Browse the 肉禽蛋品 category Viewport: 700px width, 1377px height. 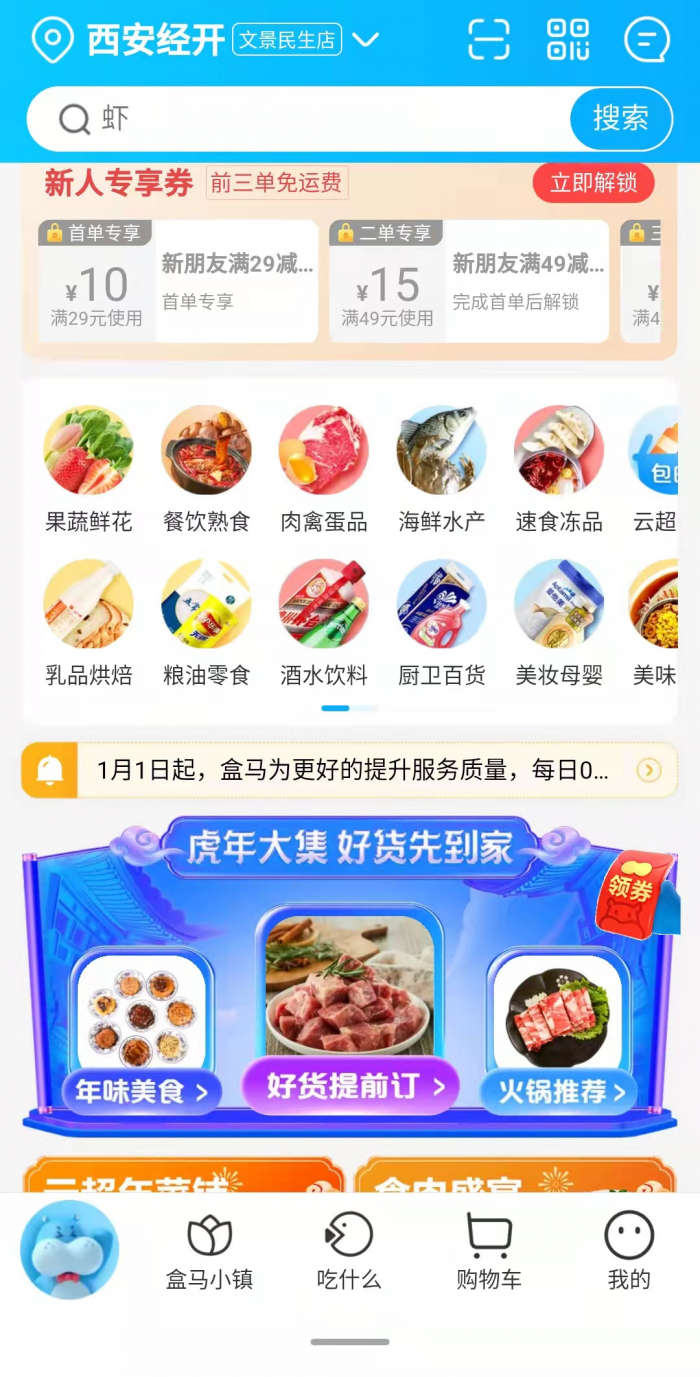tap(323, 468)
